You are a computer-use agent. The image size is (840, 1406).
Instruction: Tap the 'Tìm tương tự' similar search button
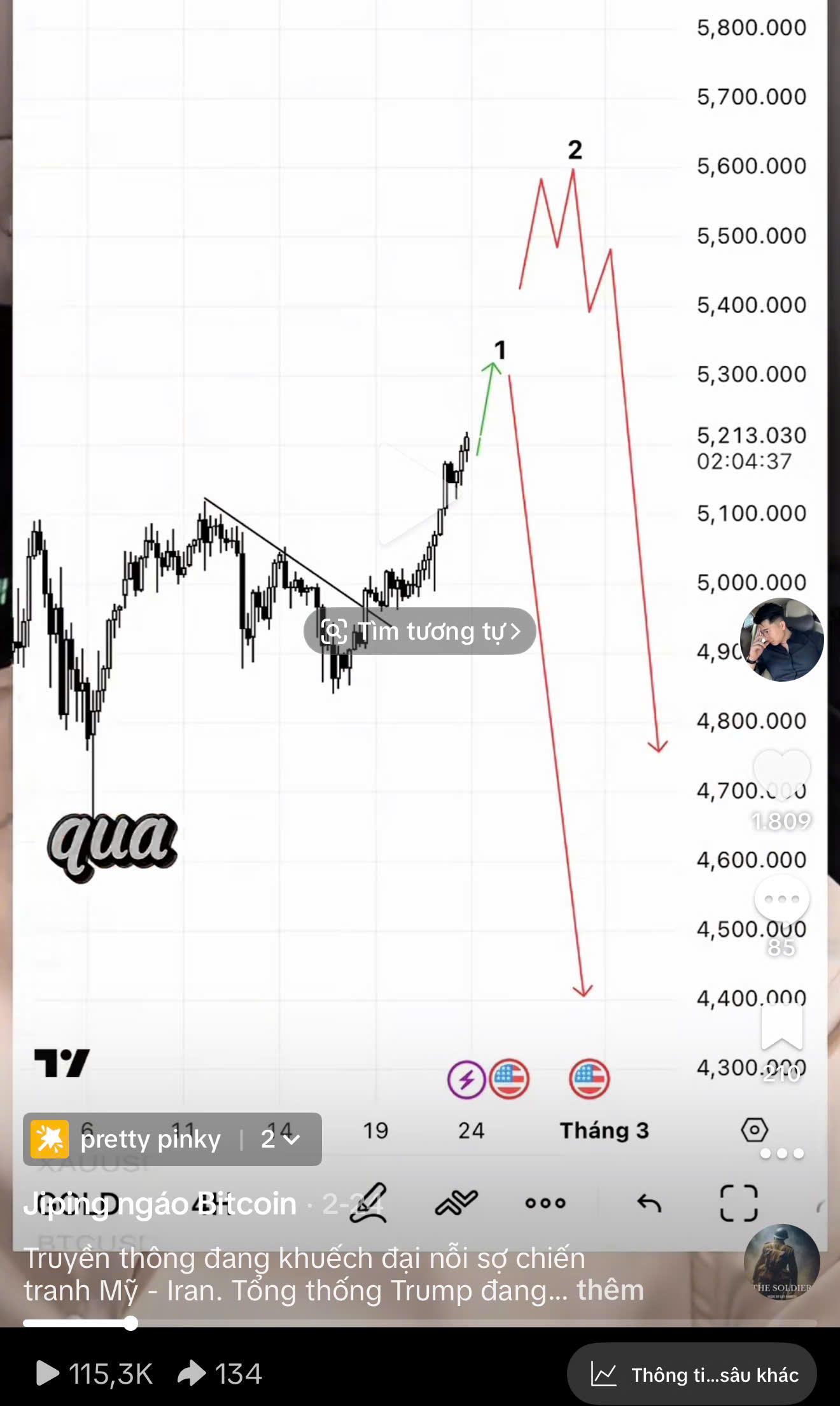(x=420, y=631)
